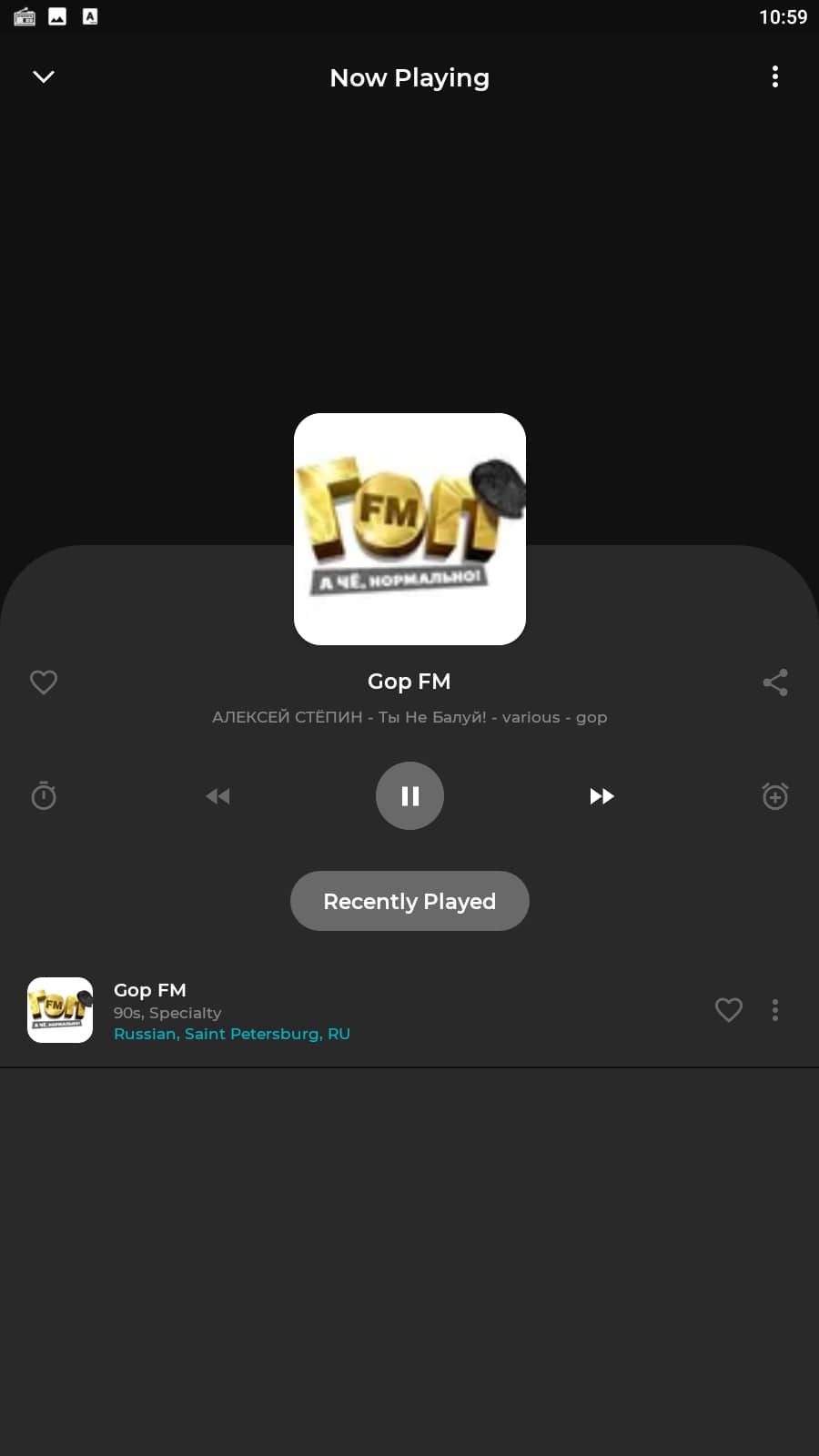Image resolution: width=819 pixels, height=1456 pixels.
Task: Like Gop FM in the recently played list
Action: pos(729,1010)
